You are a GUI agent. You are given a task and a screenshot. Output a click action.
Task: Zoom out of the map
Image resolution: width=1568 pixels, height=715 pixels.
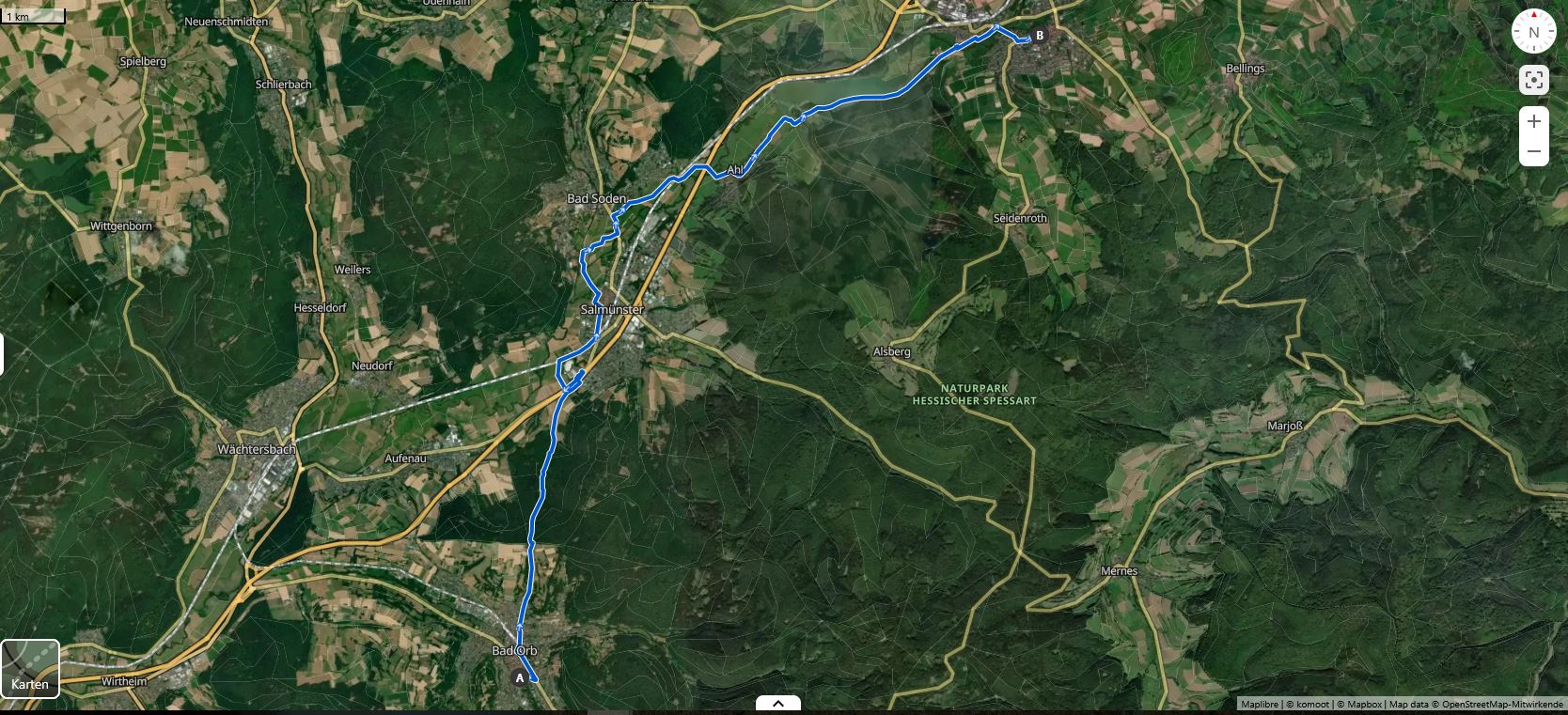point(1533,151)
